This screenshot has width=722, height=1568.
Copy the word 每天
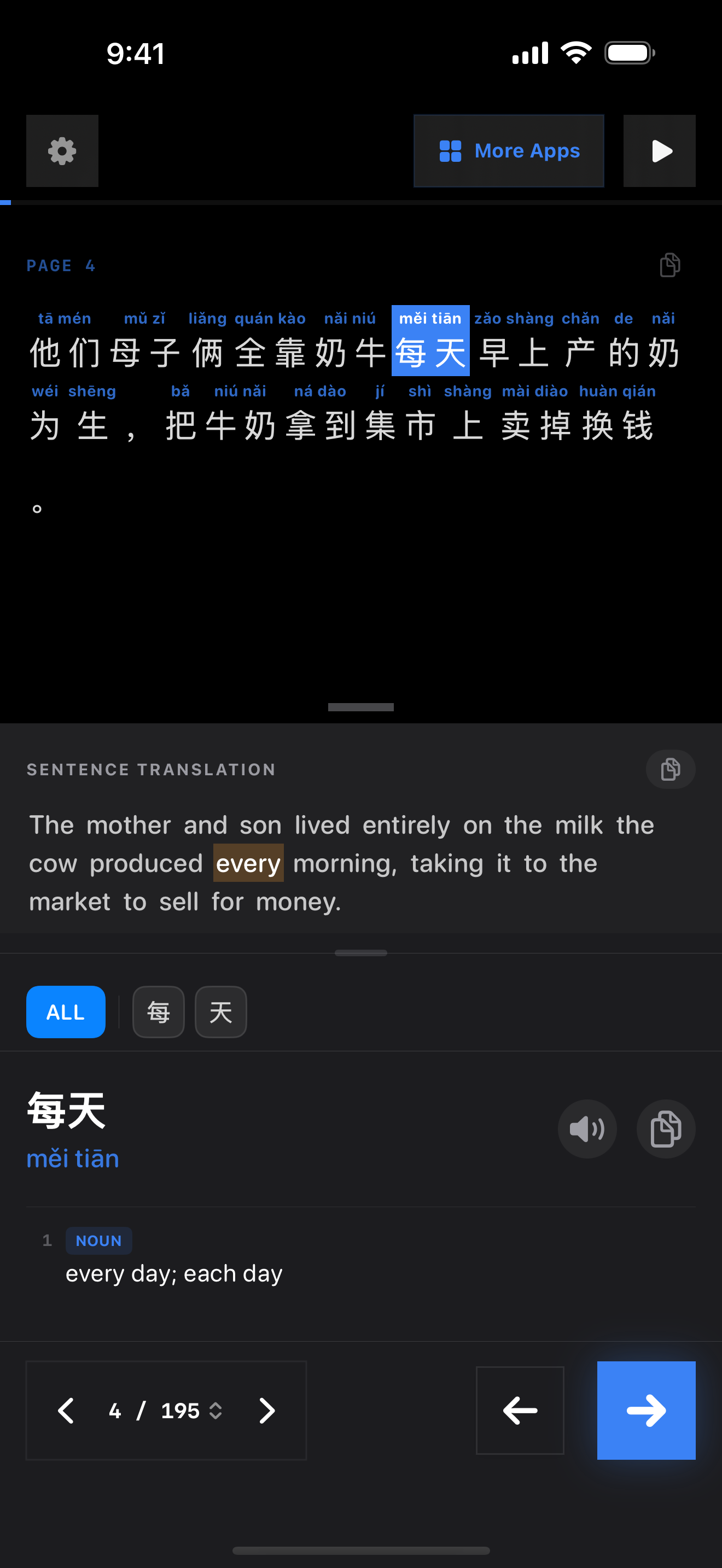click(x=665, y=1129)
